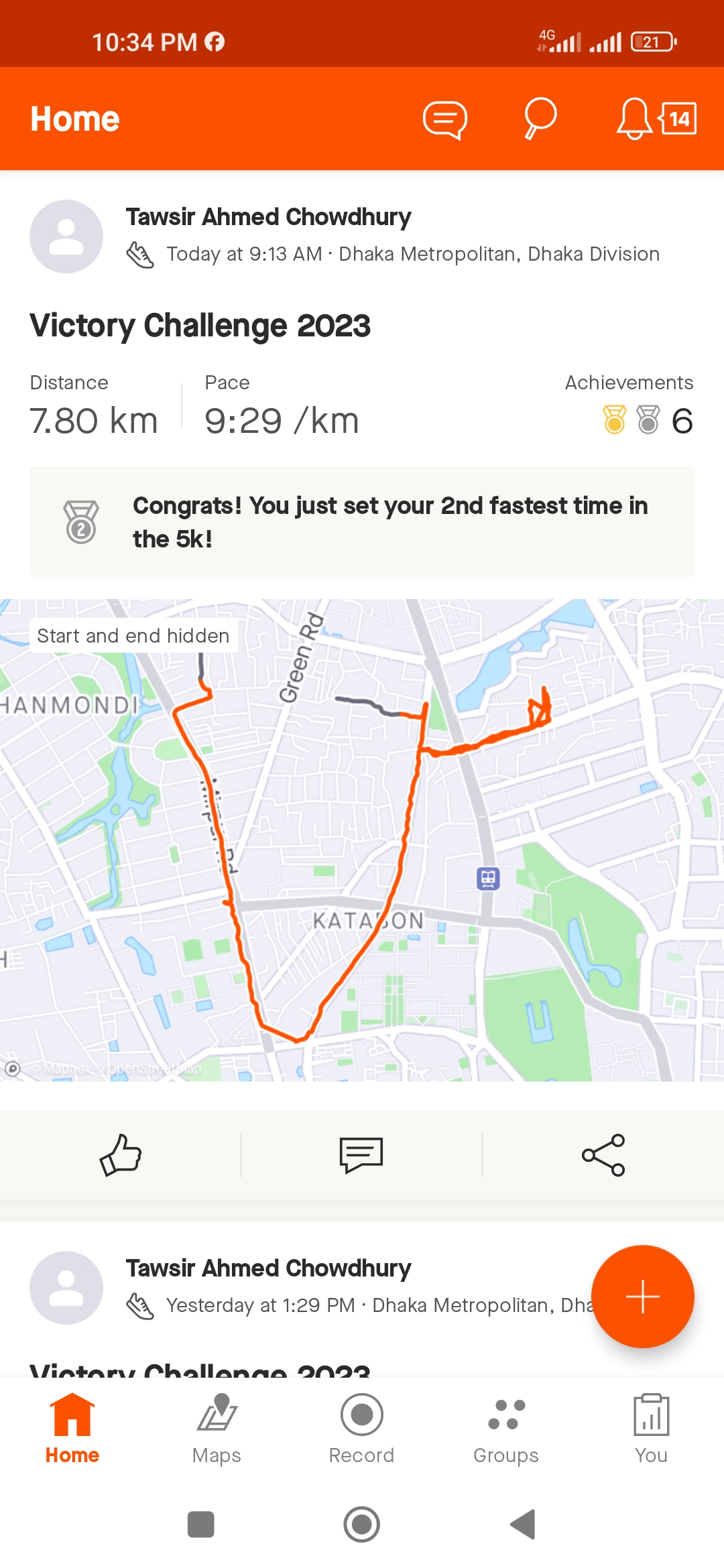The image size is (724, 1568).
Task: Select the Home tab
Action: click(72, 1429)
